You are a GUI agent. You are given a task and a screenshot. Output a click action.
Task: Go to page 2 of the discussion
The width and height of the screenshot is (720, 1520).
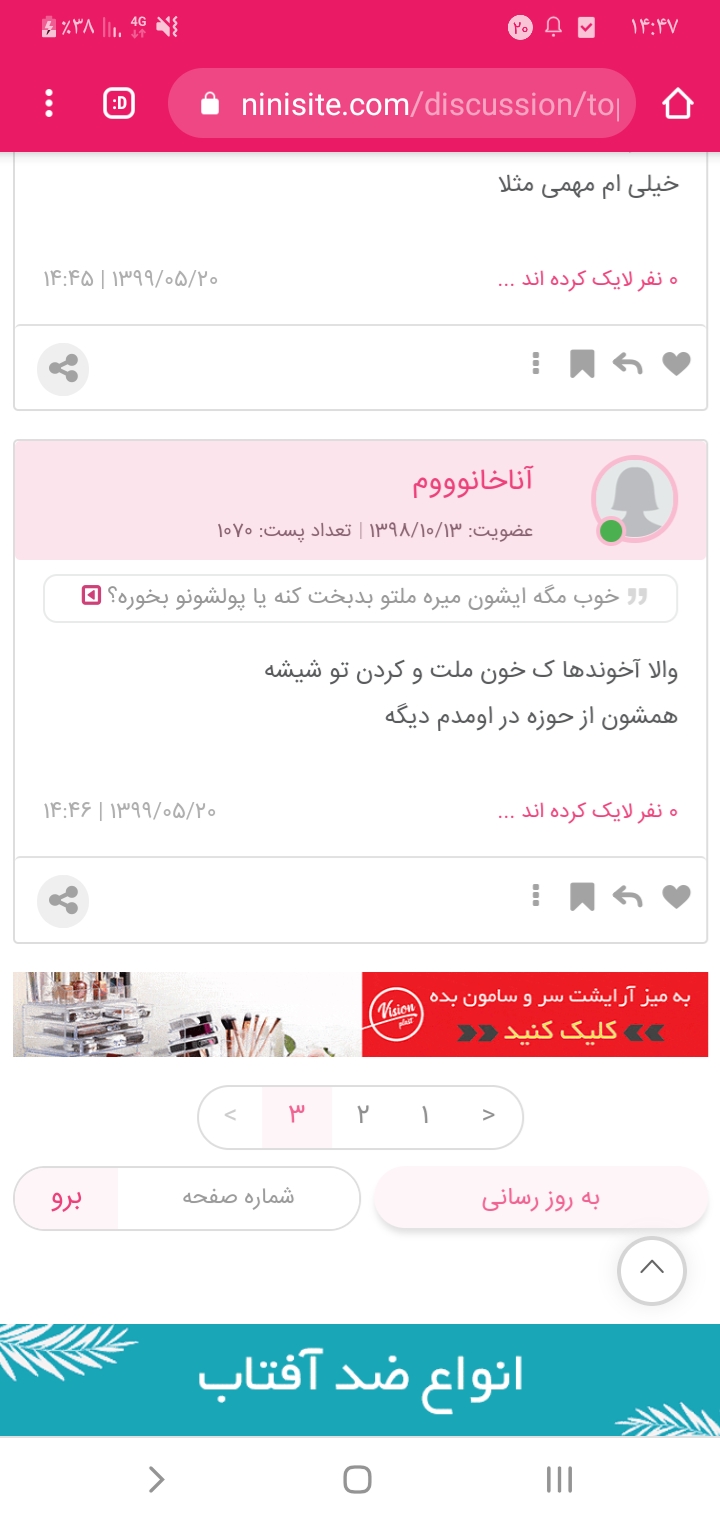point(363,1115)
